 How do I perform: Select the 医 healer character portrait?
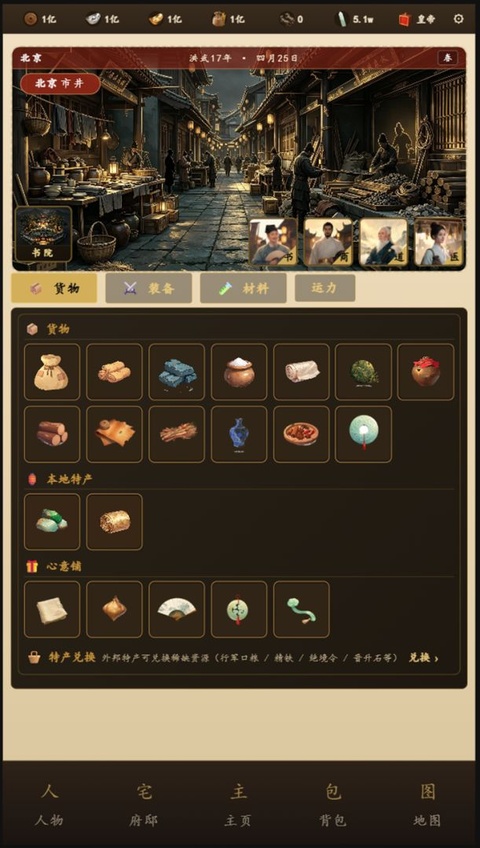pos(438,242)
